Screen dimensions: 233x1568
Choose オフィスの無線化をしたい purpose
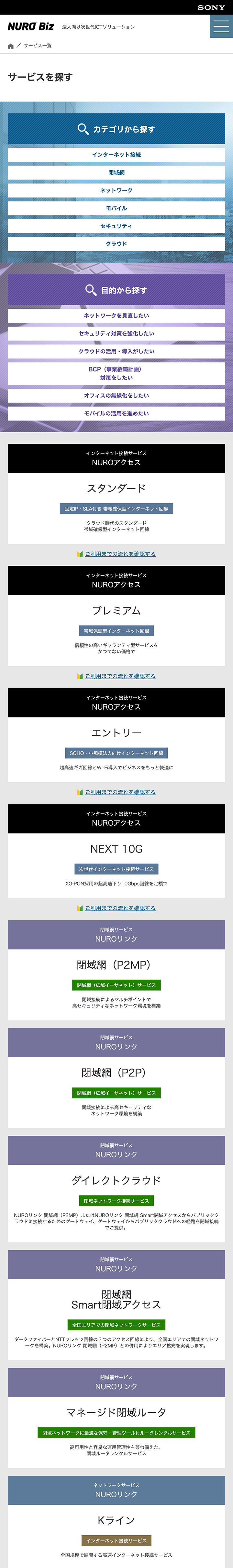pos(116,396)
